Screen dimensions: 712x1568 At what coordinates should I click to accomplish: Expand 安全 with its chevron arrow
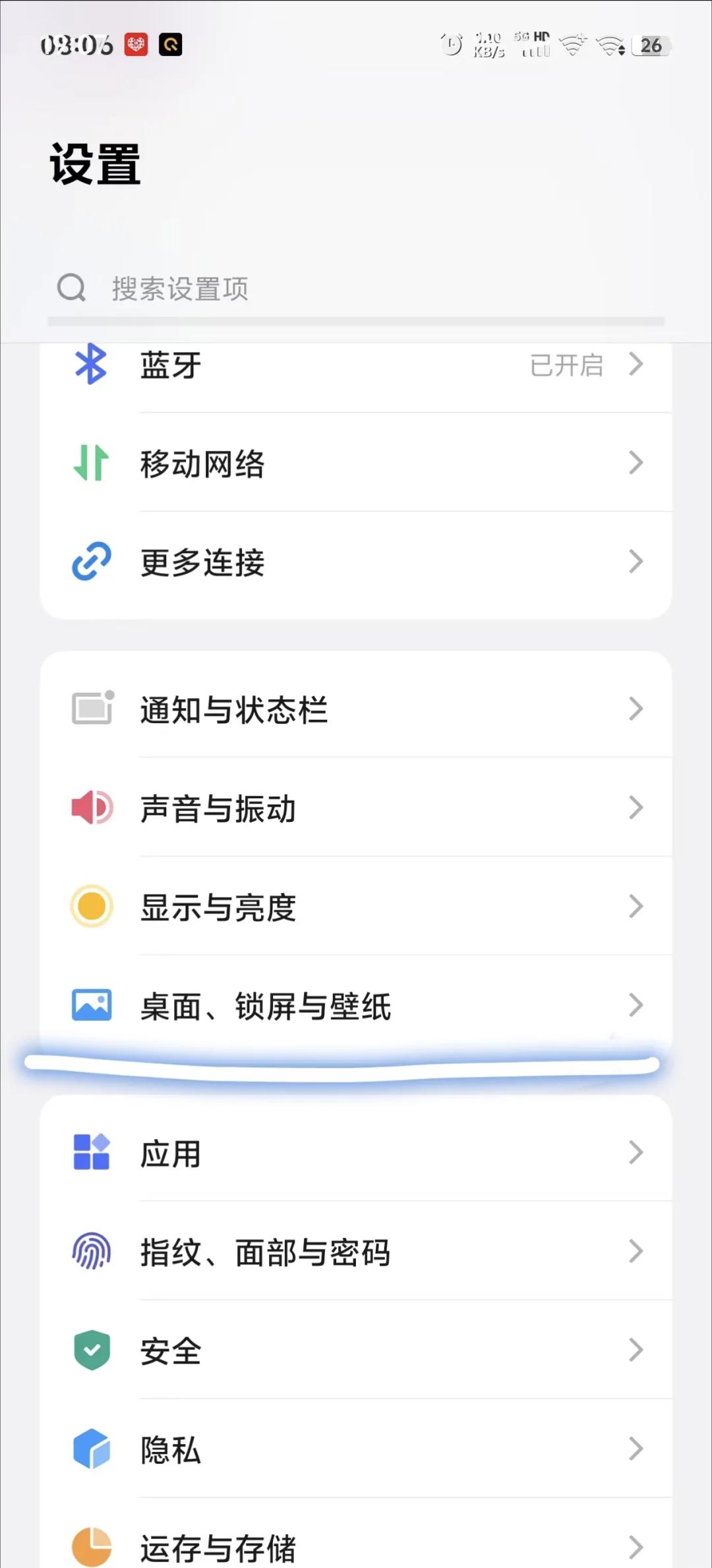[x=635, y=1350]
